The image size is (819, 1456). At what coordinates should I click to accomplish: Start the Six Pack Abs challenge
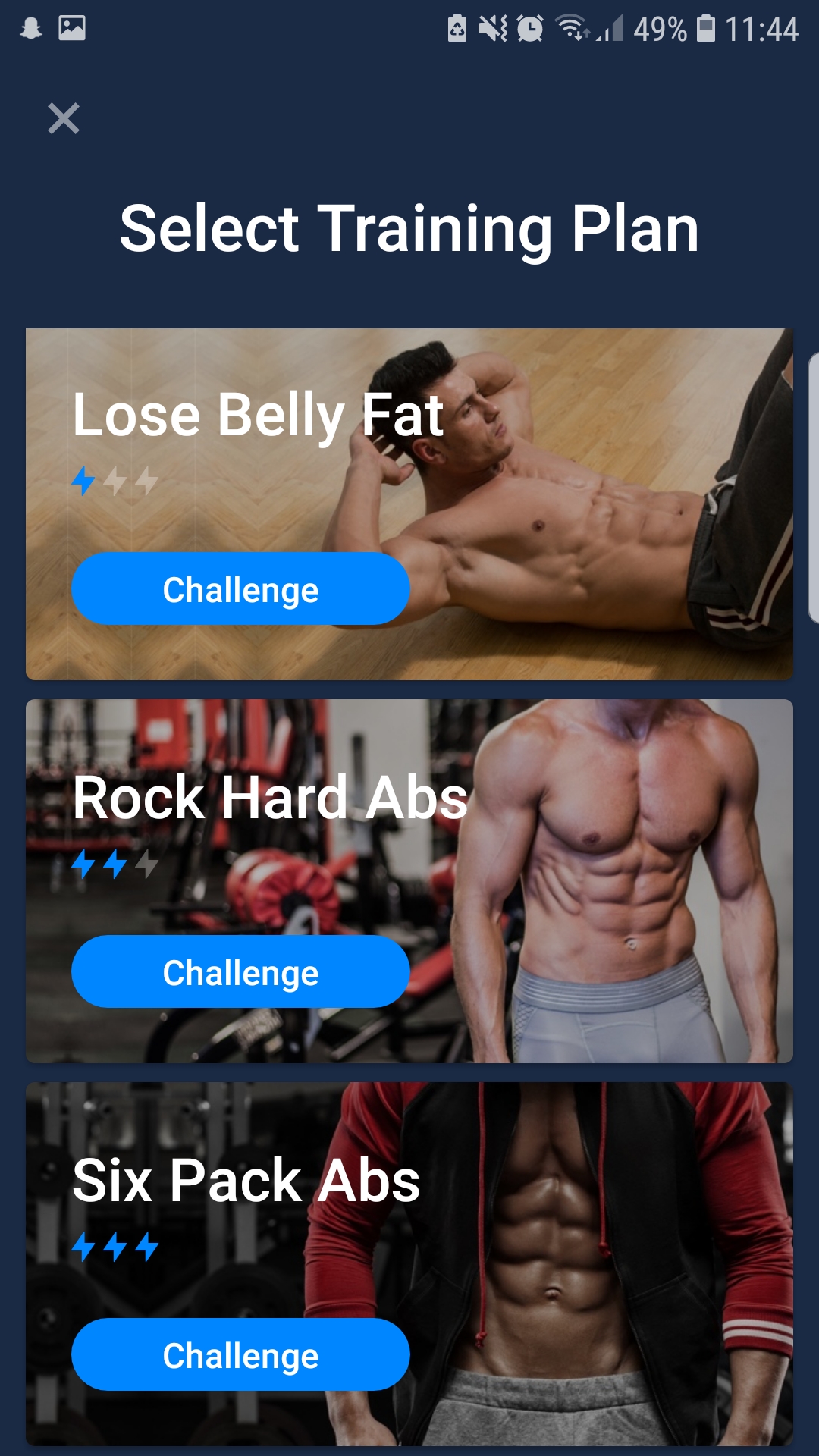240,1354
